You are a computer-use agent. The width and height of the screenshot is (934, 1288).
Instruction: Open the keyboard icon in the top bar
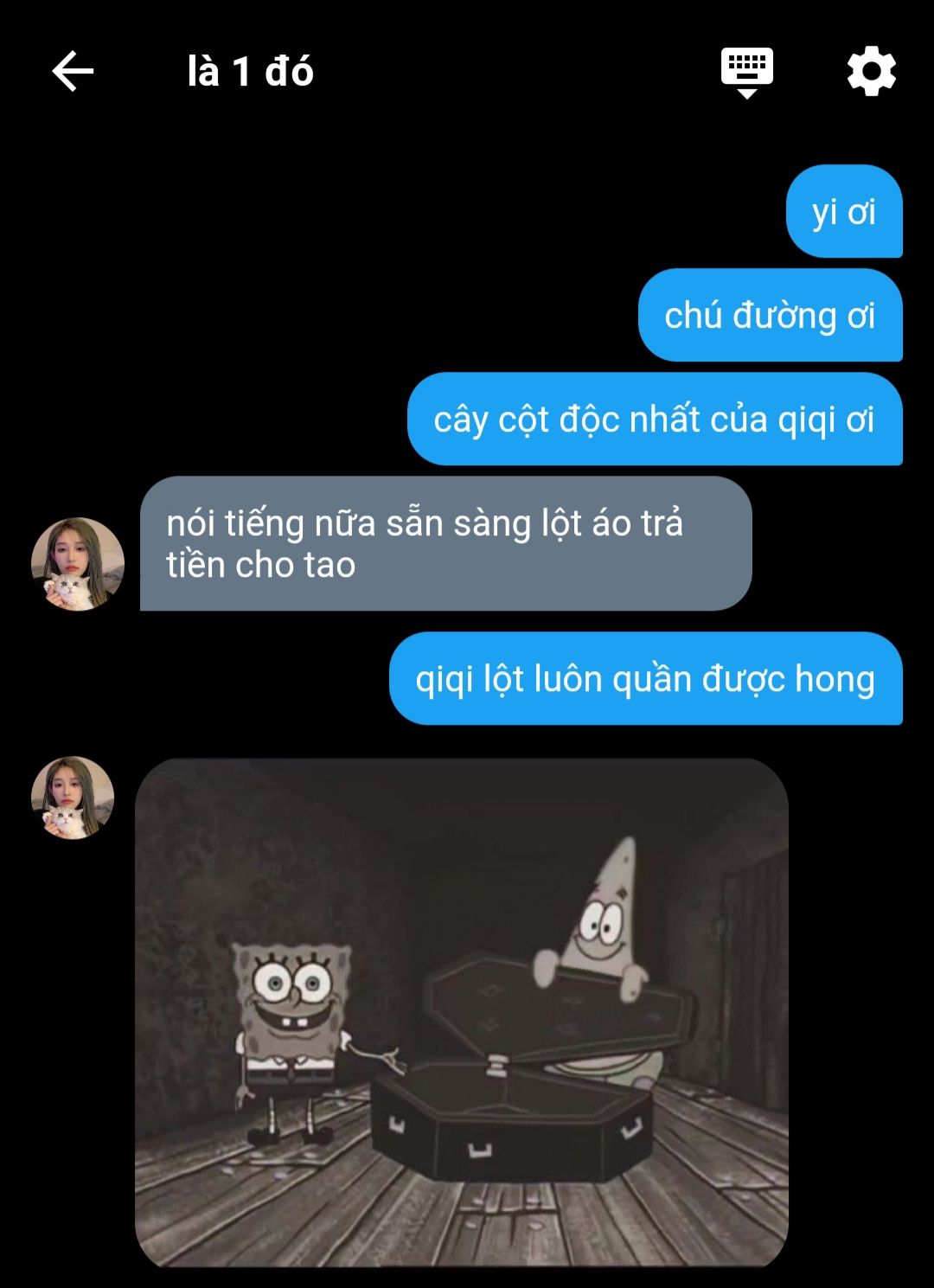point(746,71)
